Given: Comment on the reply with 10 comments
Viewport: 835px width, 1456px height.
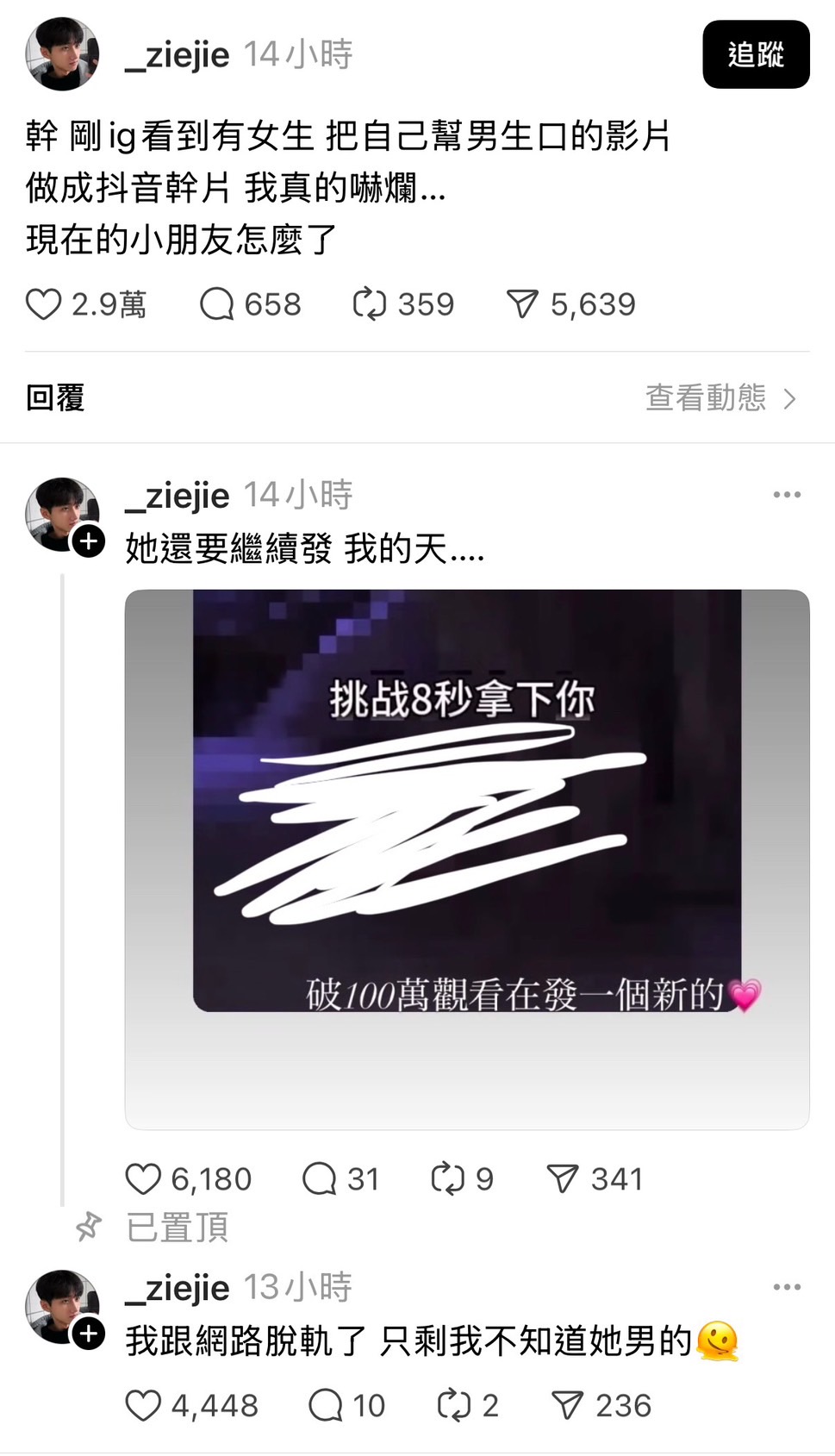Looking at the screenshot, I should coord(326,1405).
